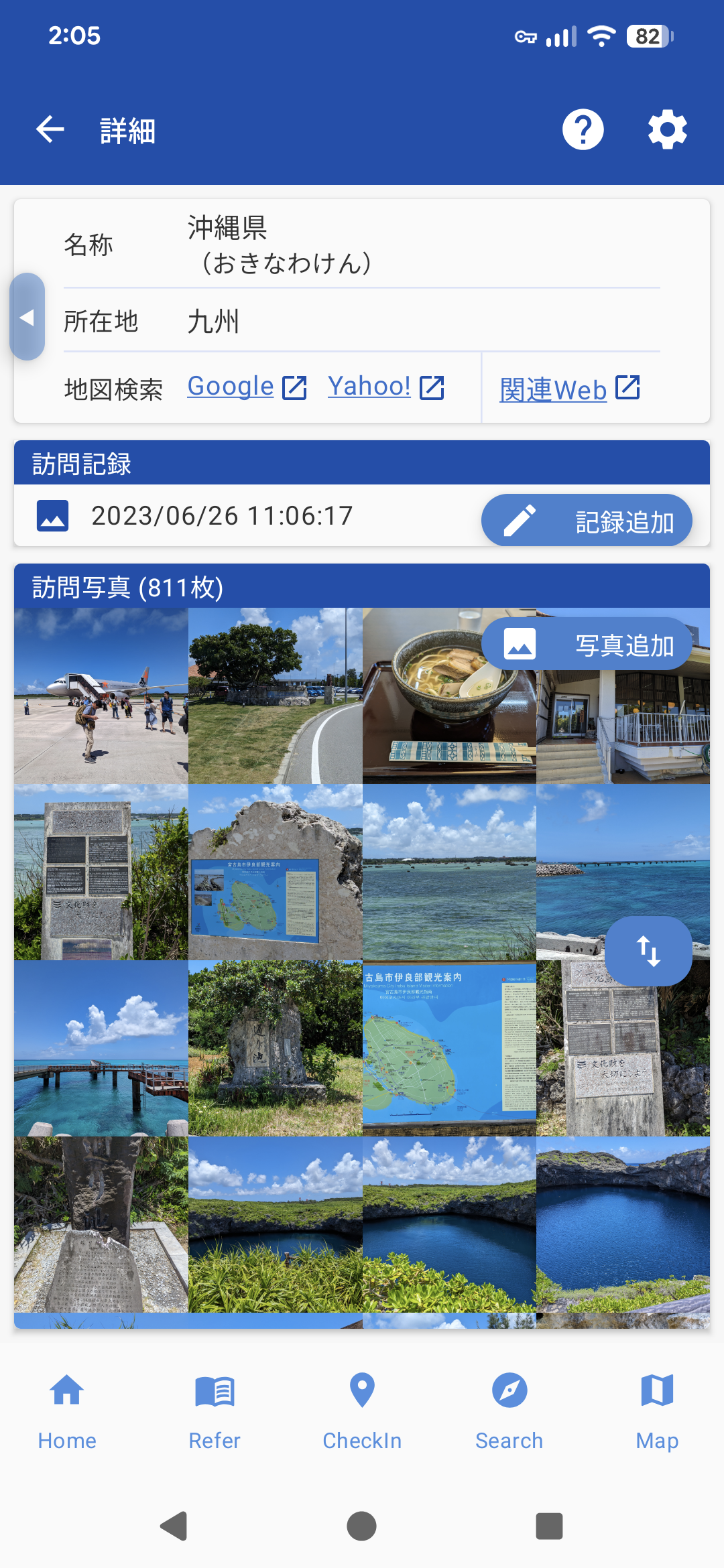Viewport: 724px width, 1568px height.
Task: Tap the 記録追加 button
Action: 587,521
